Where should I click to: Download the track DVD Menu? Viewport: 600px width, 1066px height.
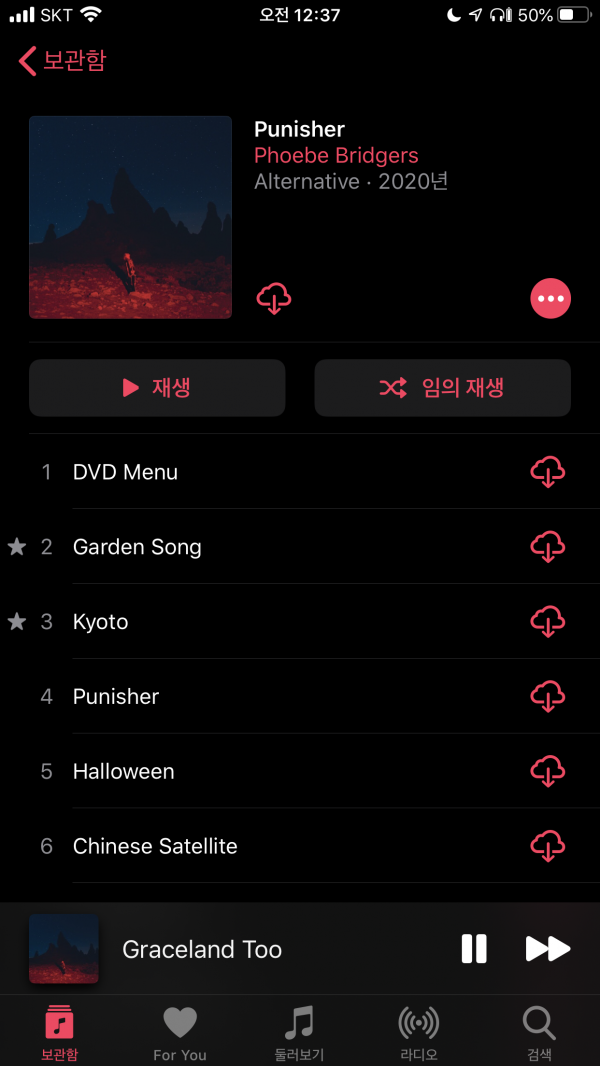pyautogui.click(x=547, y=472)
